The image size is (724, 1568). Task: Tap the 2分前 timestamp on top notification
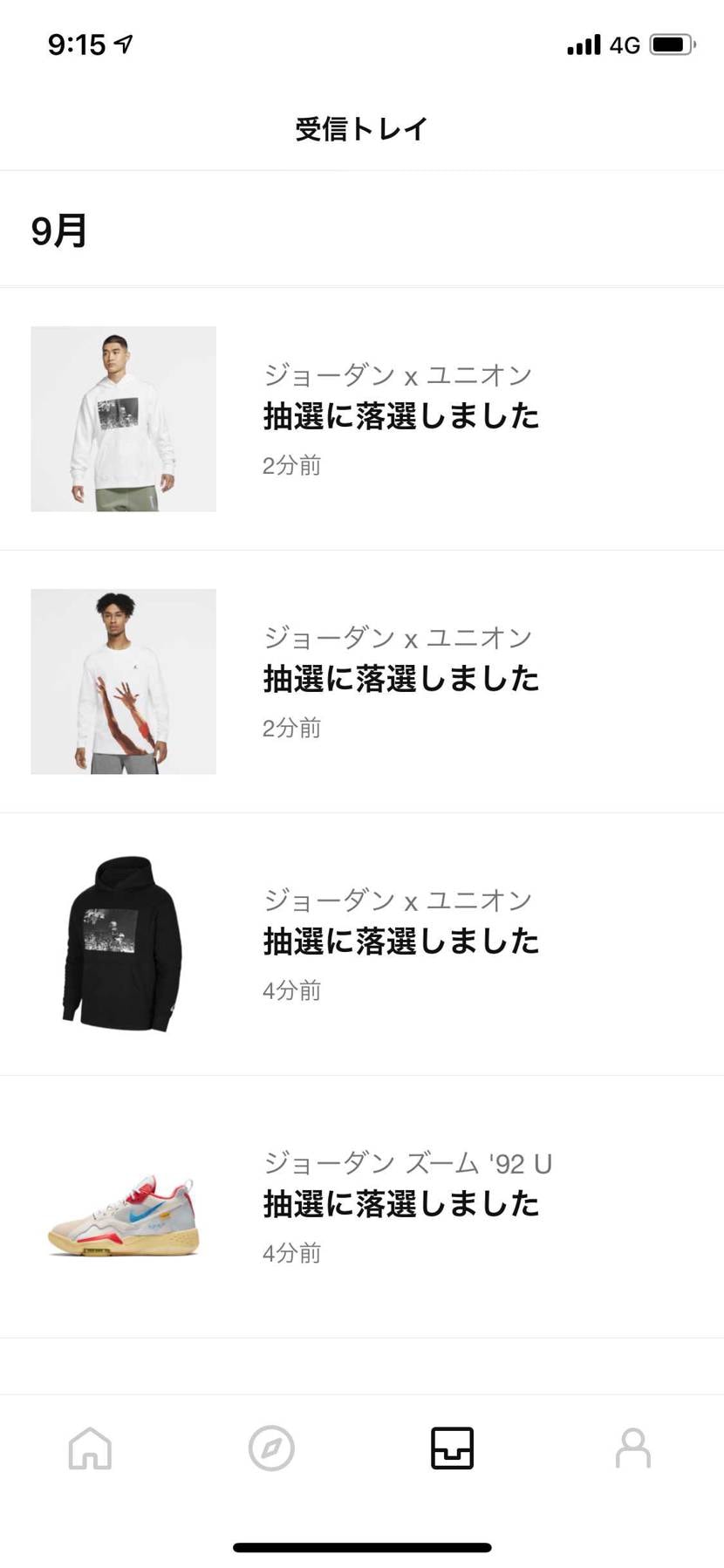point(291,465)
